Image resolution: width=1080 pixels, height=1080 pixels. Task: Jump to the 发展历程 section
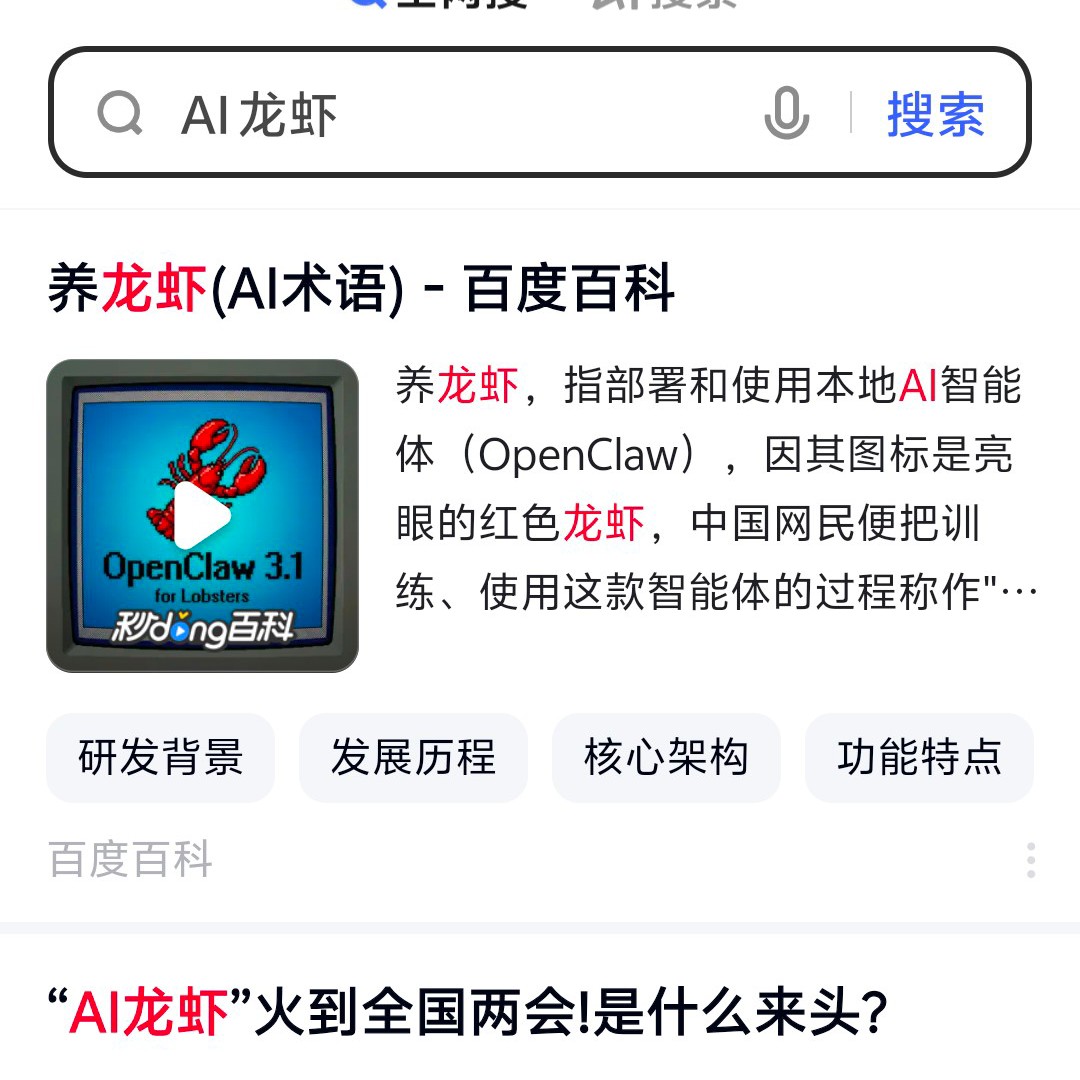coord(413,757)
